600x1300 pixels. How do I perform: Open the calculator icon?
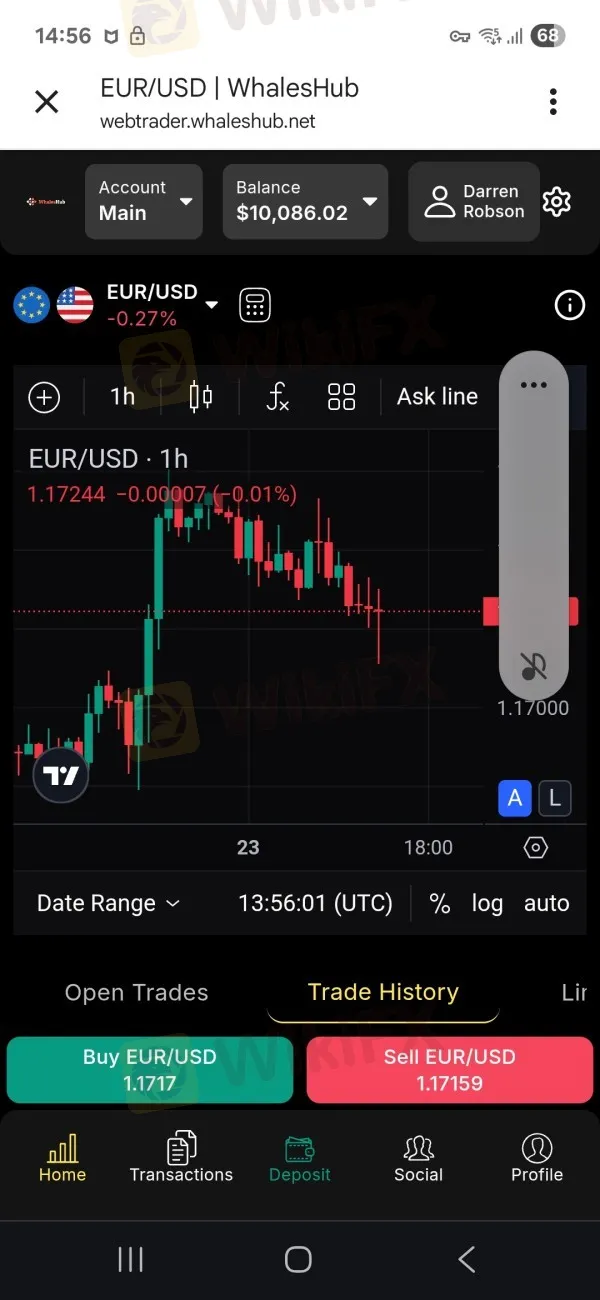255,305
